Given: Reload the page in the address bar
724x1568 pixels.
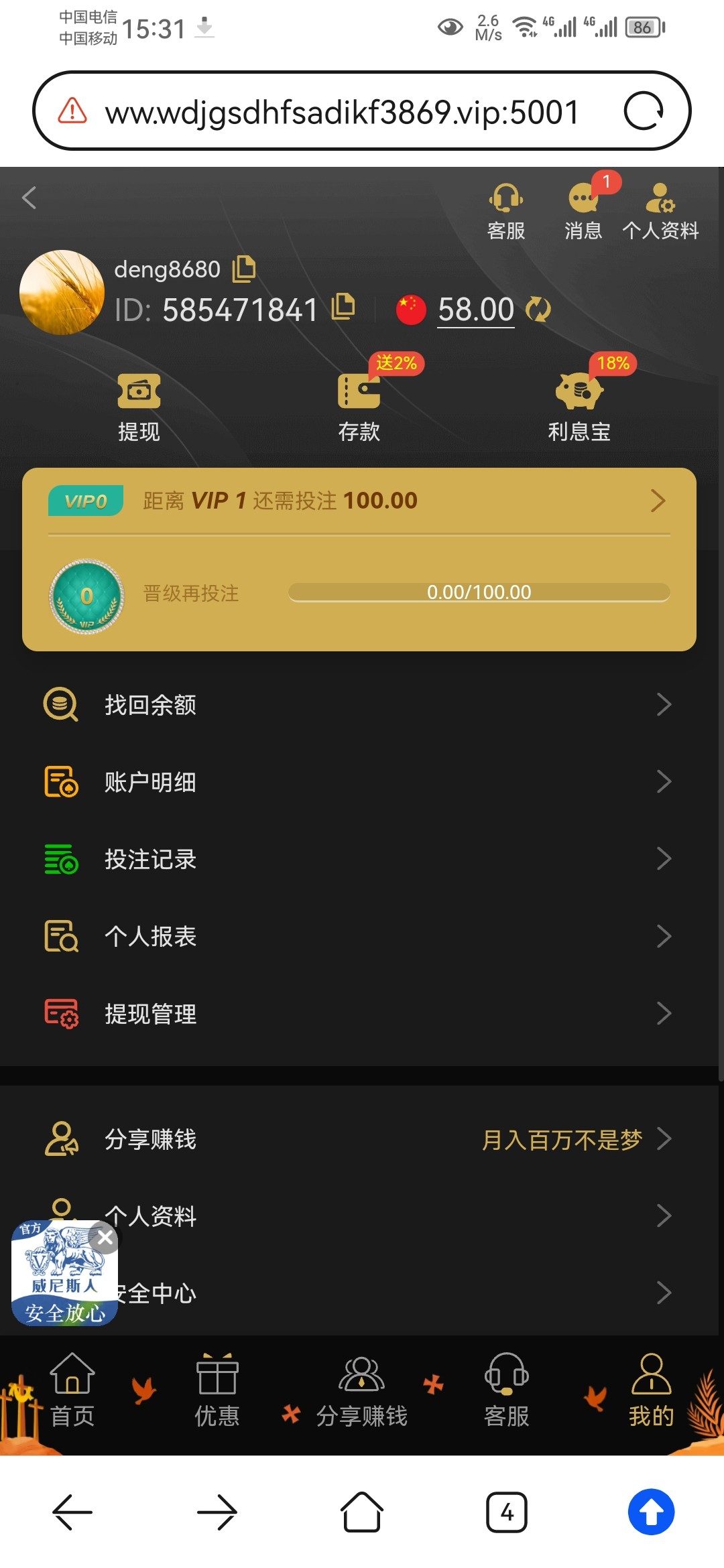Looking at the screenshot, I should [x=644, y=111].
